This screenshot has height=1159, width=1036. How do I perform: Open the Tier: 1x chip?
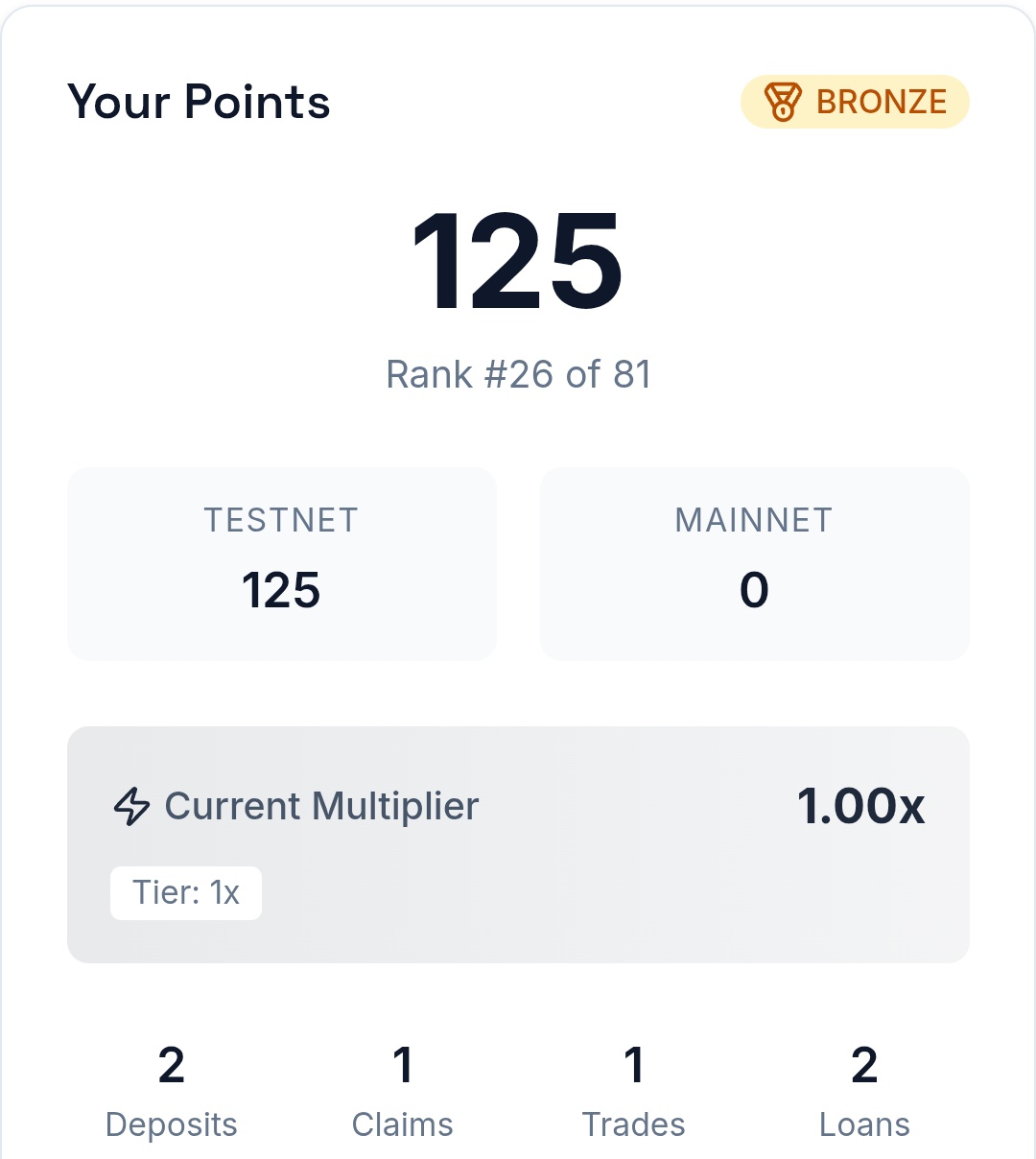coord(186,893)
